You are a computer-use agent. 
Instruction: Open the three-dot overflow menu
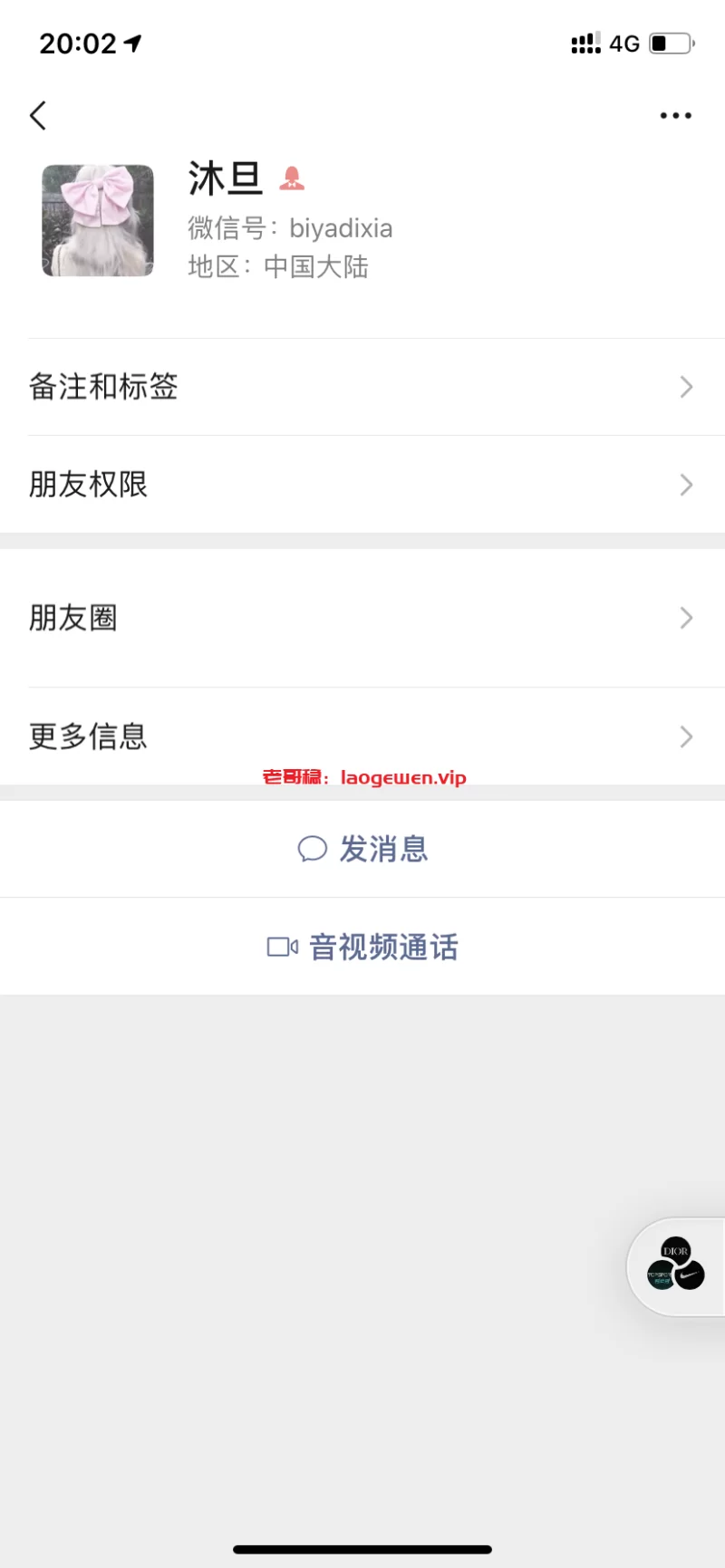[x=675, y=116]
